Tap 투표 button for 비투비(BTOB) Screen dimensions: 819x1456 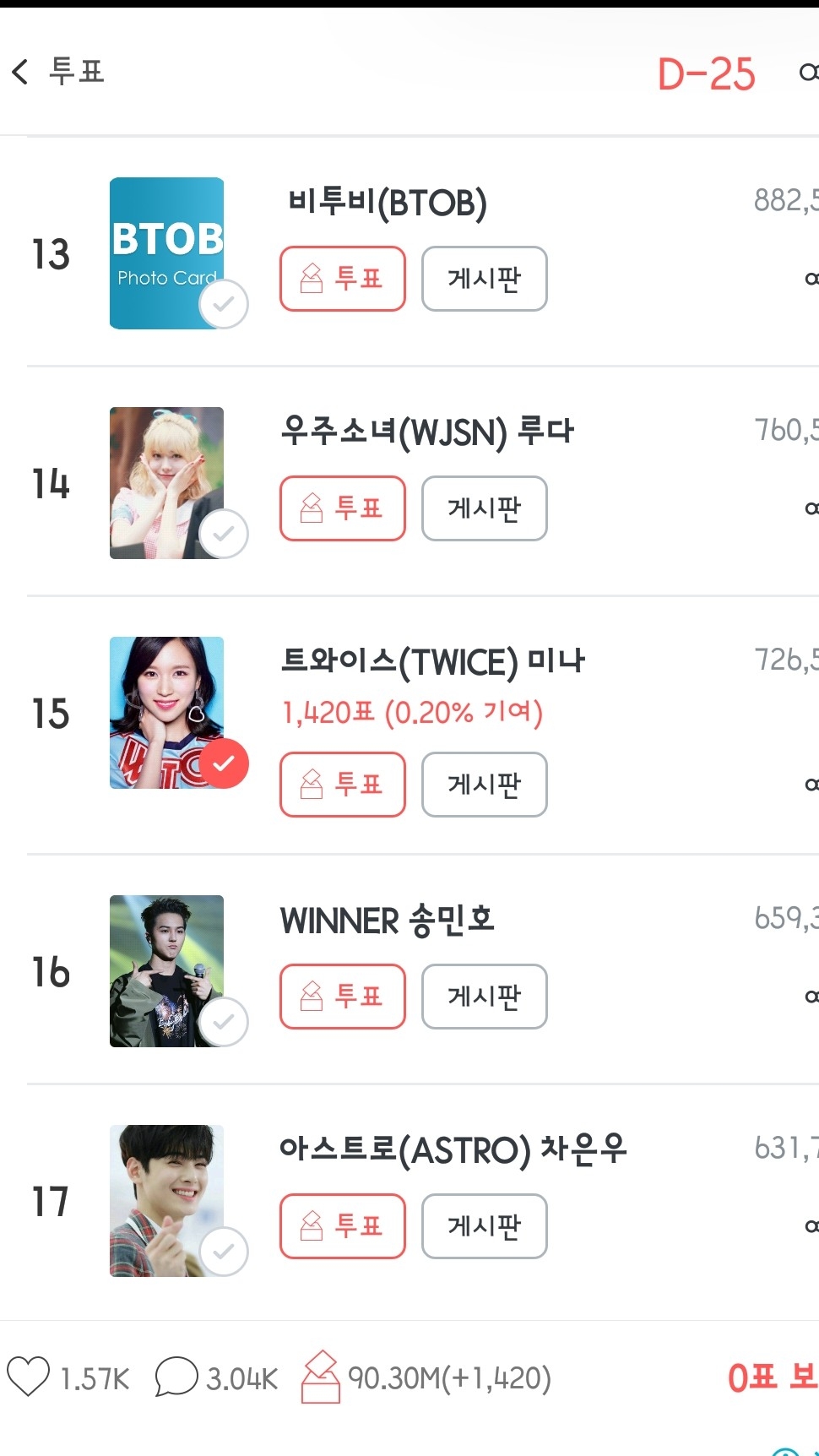tap(342, 279)
